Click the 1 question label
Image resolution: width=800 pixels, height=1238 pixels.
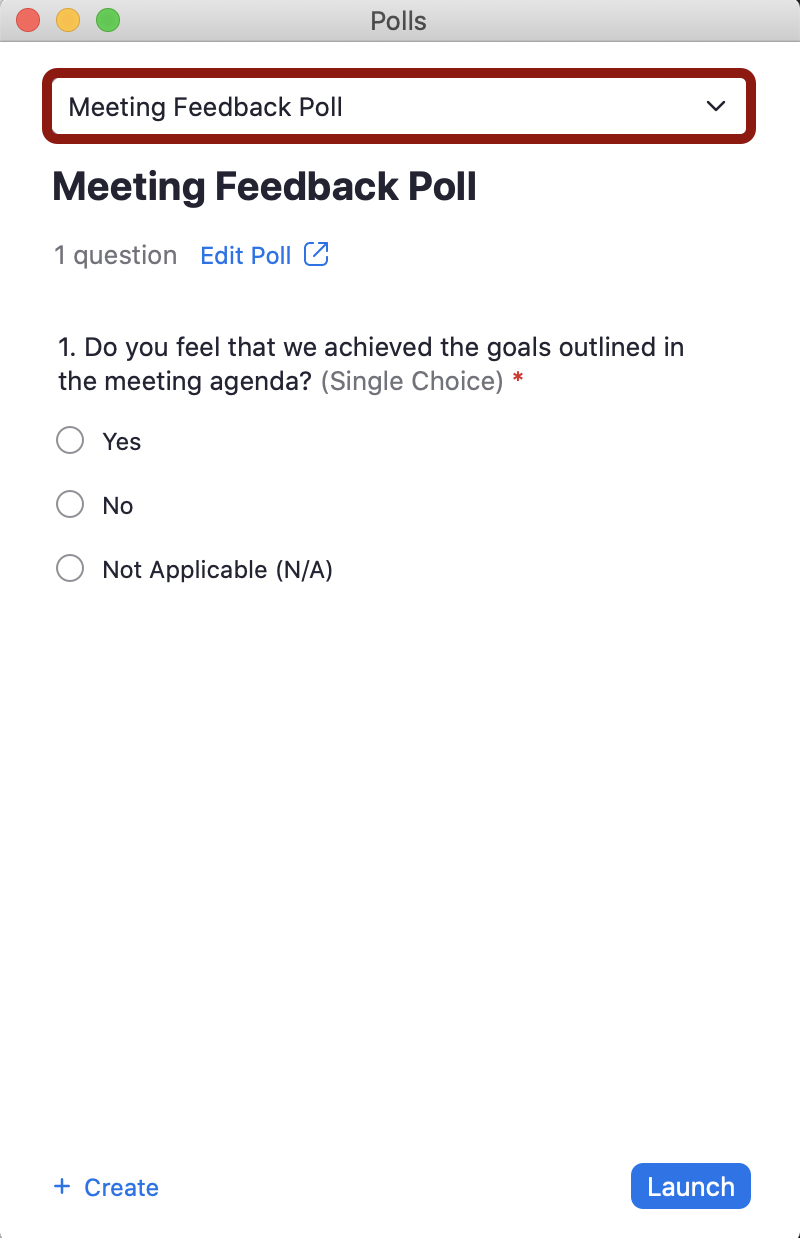[115, 255]
